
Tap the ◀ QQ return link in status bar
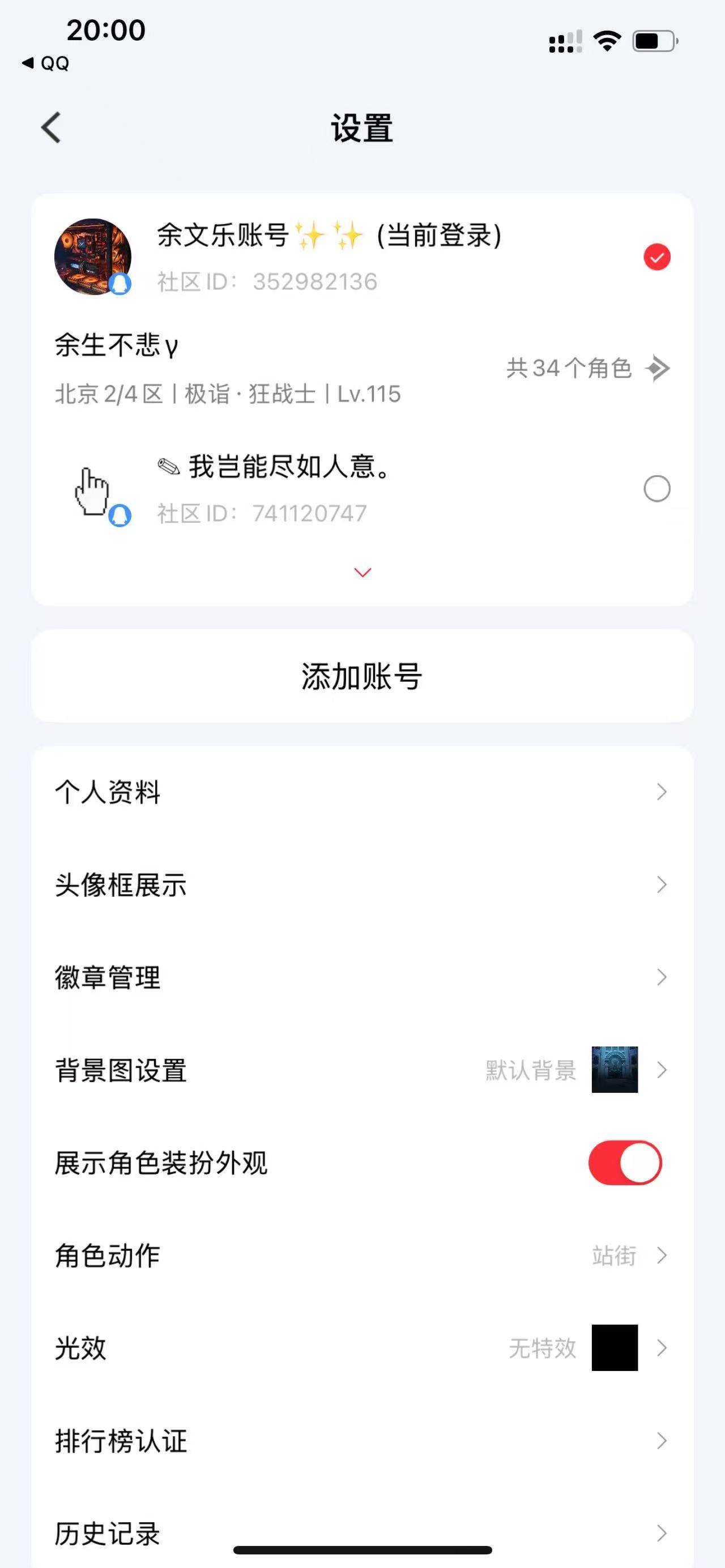point(46,63)
